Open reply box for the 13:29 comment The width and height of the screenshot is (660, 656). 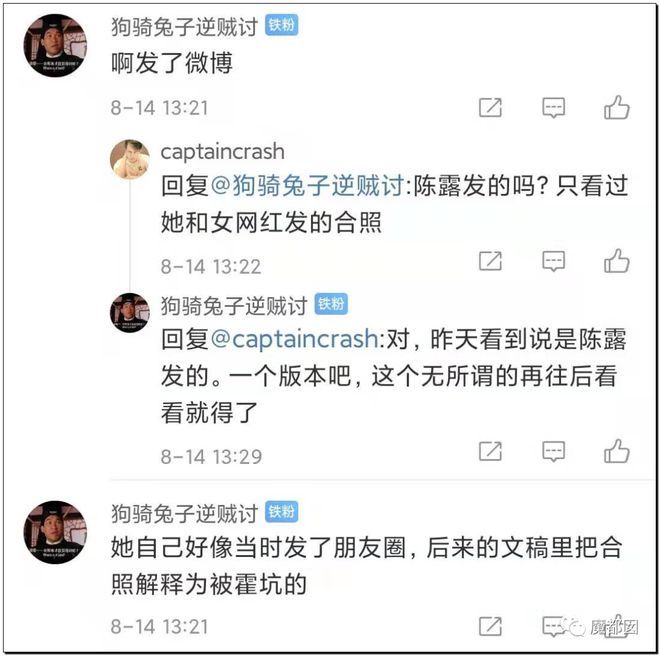pyautogui.click(x=554, y=452)
